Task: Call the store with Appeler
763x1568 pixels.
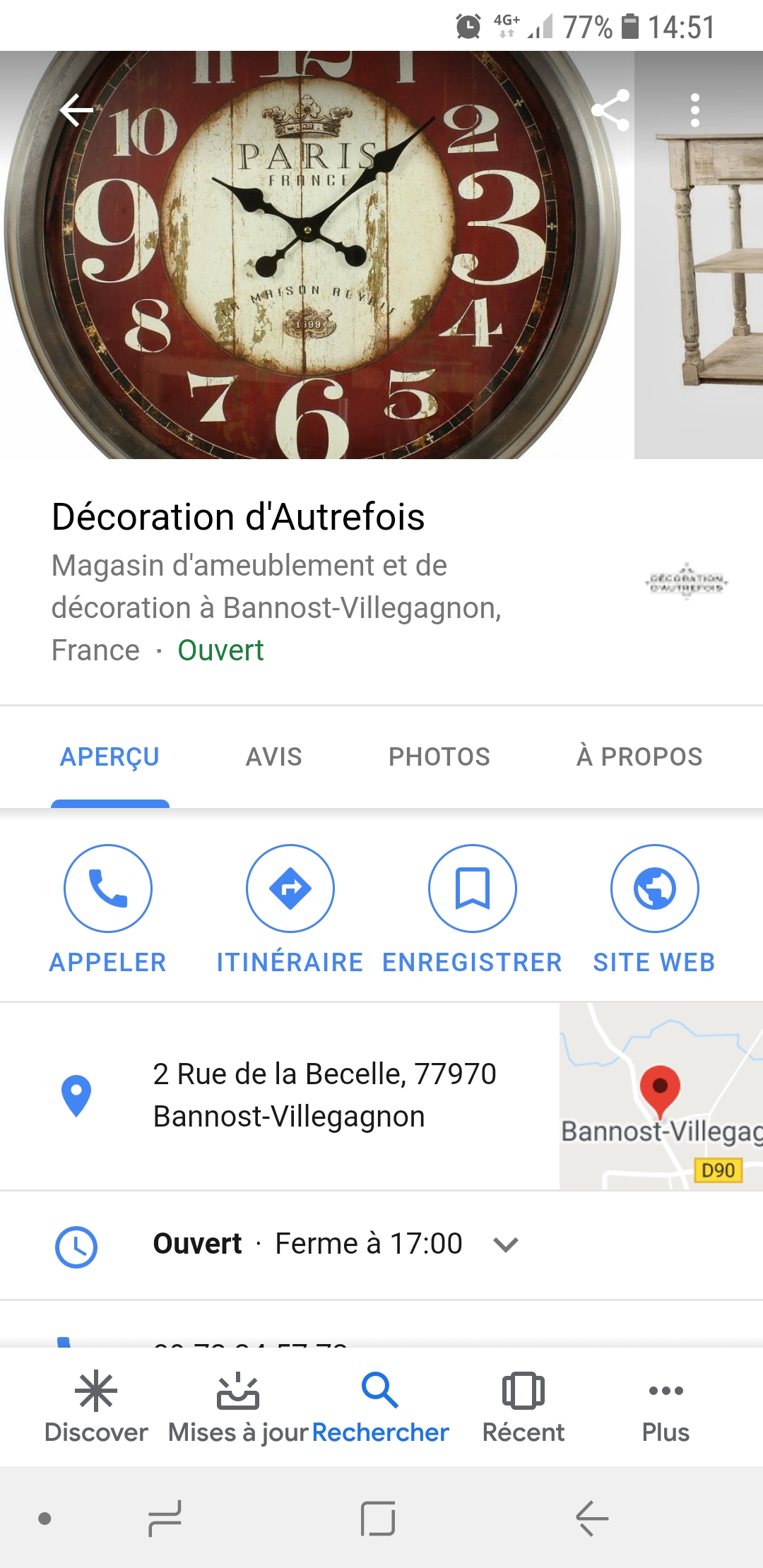Action: tap(108, 889)
